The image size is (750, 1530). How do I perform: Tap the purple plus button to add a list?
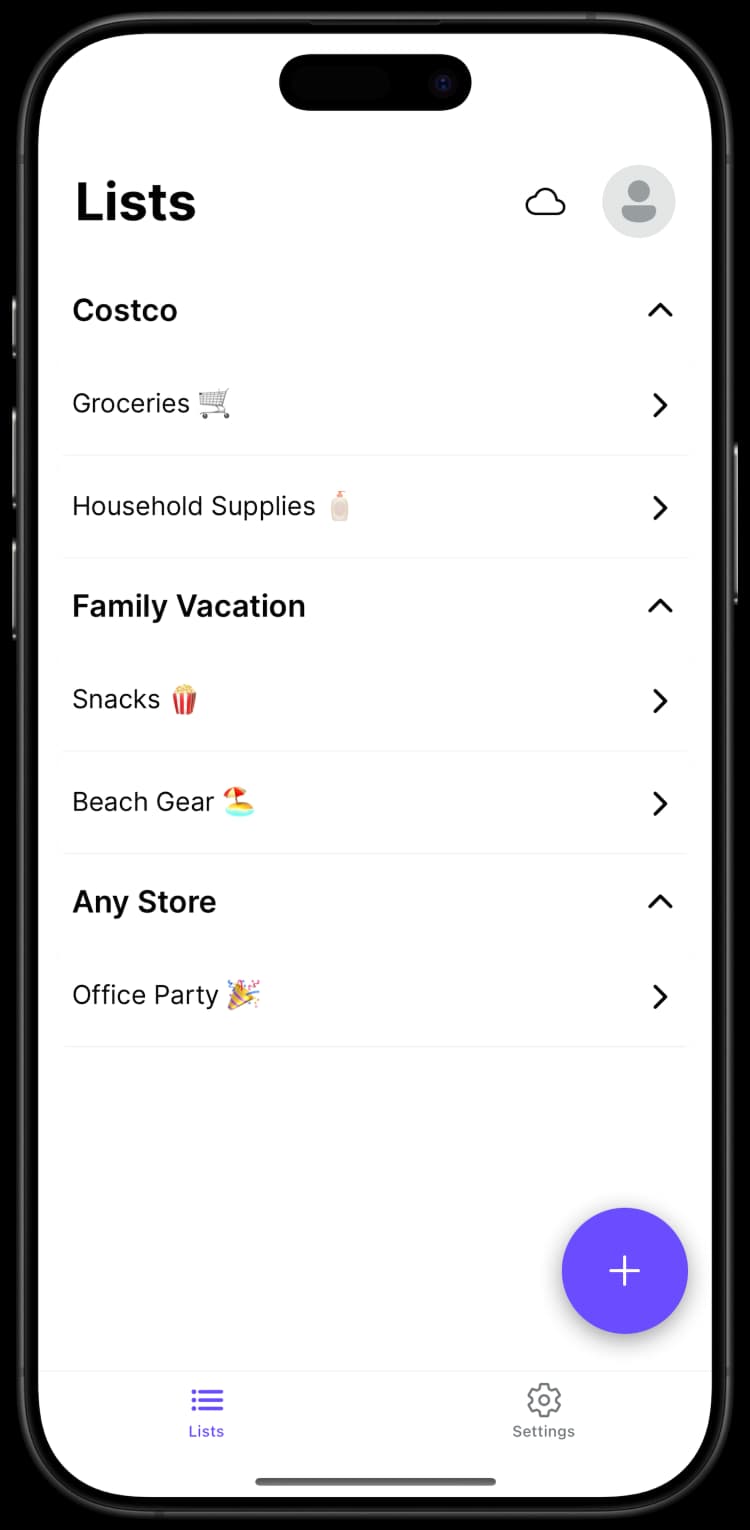(x=624, y=1271)
